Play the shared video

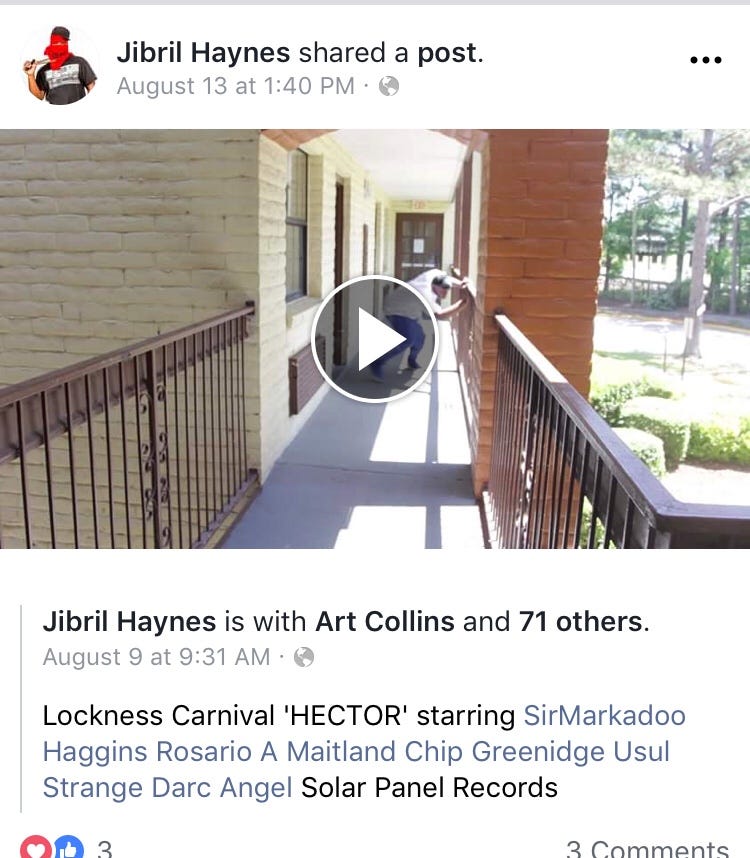[375, 339]
